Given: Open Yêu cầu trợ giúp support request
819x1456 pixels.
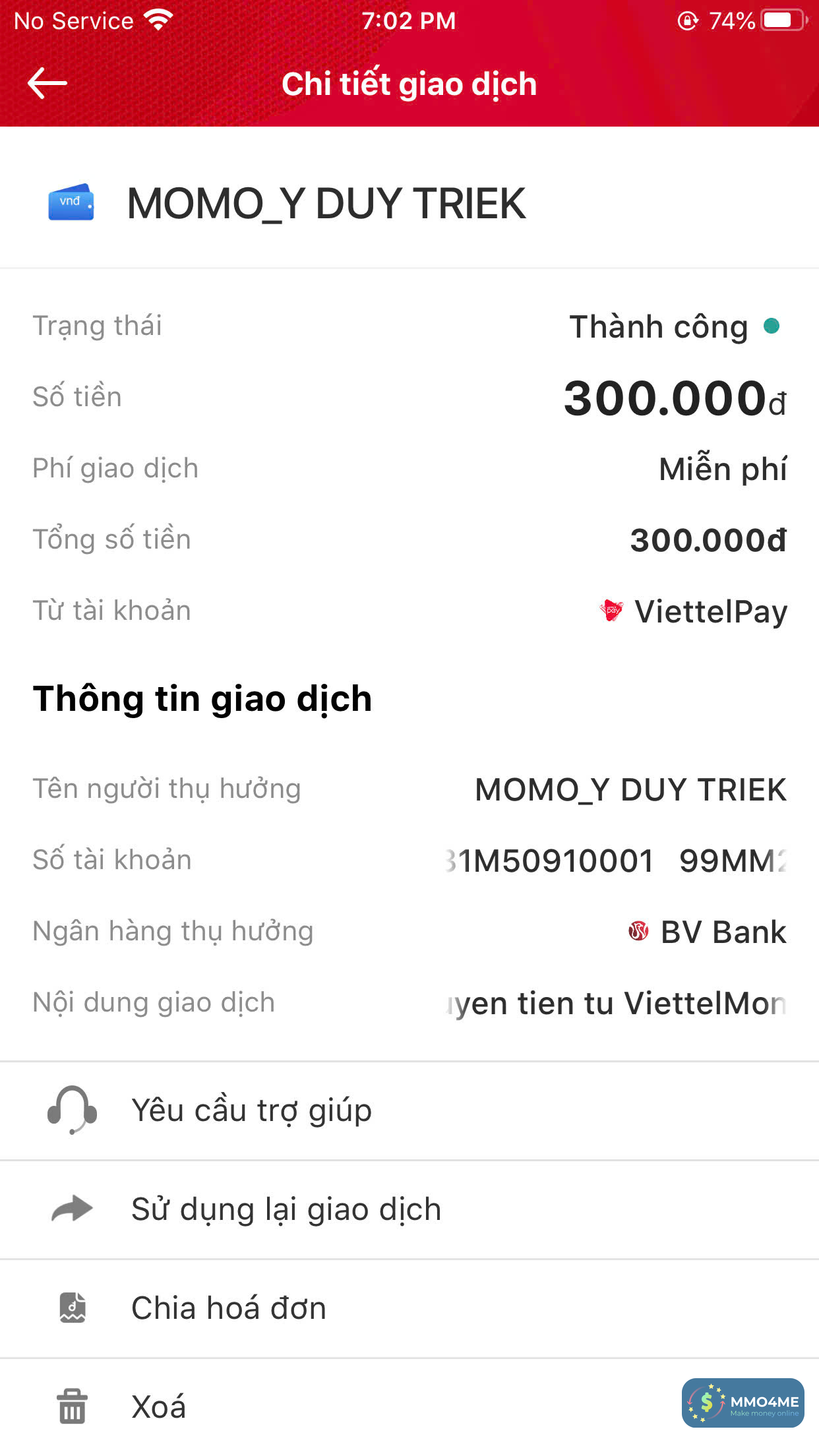Looking at the screenshot, I should (251, 1110).
